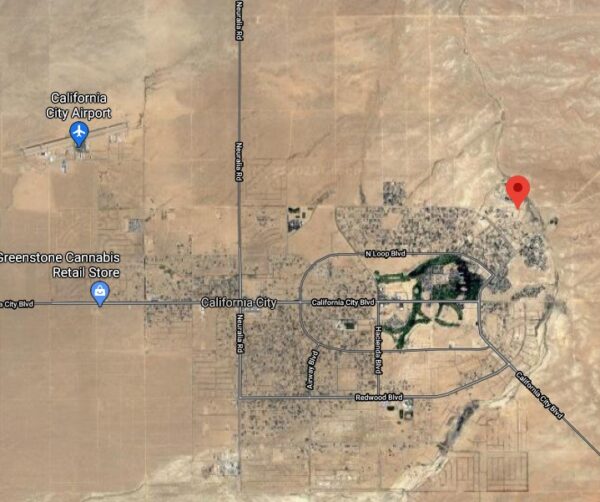Select the Greenstone Cannabis Retail Store pin
Screen dimensions: 600x502
pyautogui.click(x=100, y=293)
